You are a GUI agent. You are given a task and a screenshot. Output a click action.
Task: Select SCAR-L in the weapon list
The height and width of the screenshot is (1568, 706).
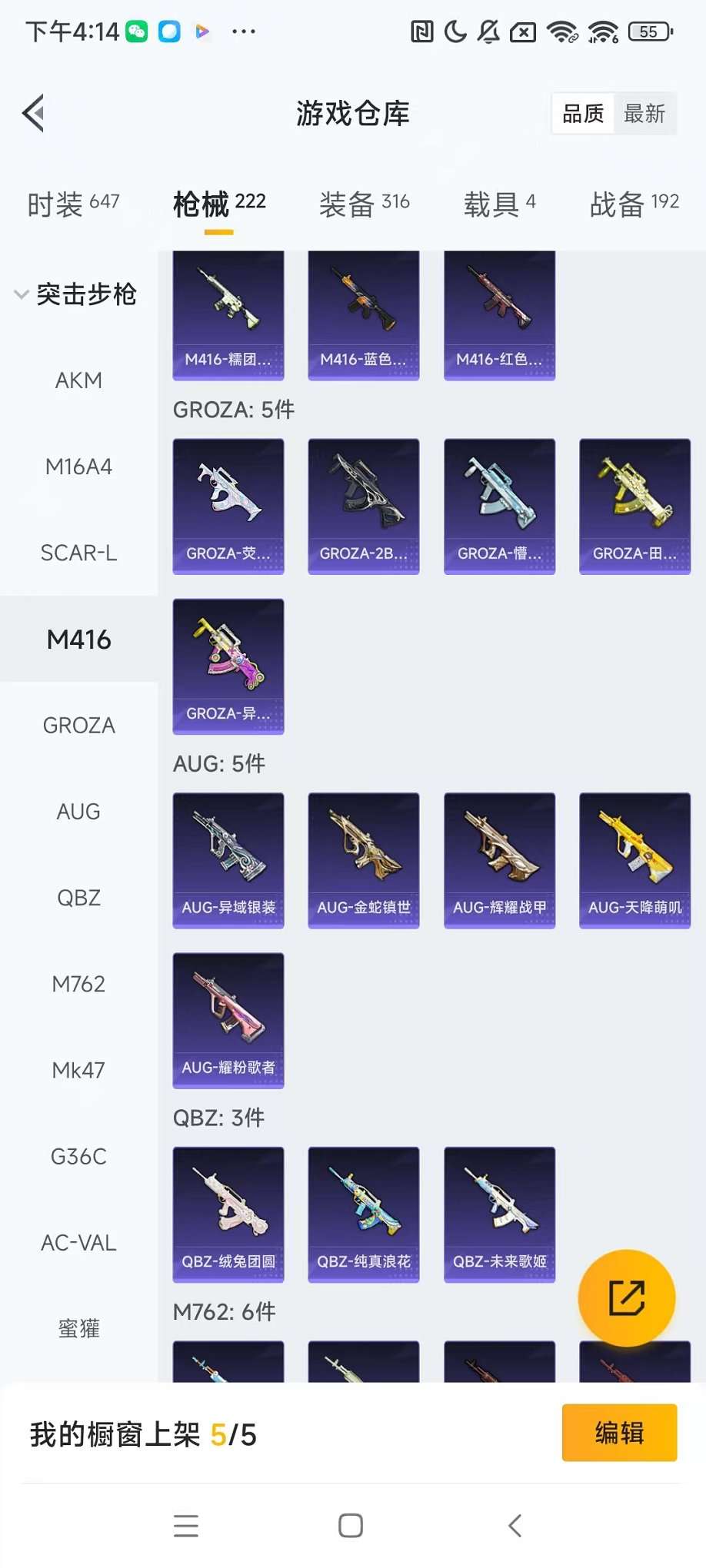point(78,553)
